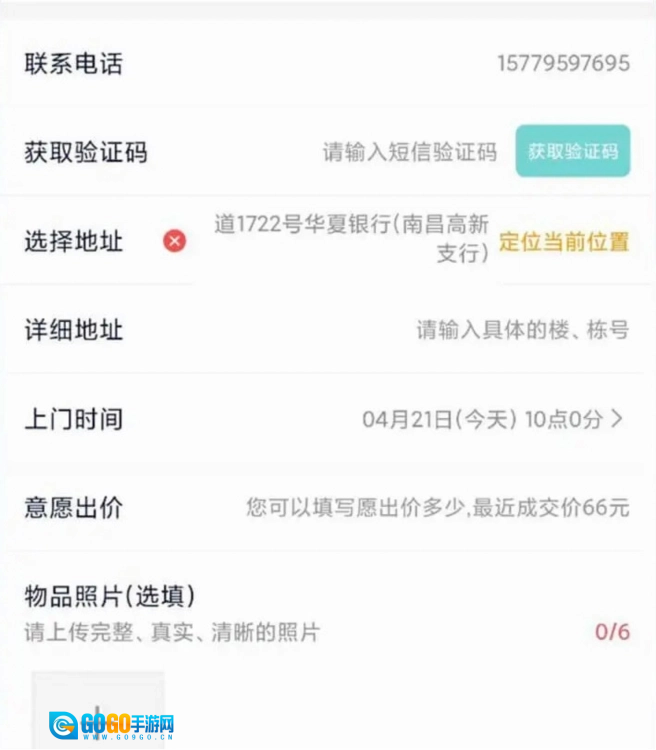Viewport: 656px width, 750px height.
Task: Tap 定位当前位置 to locate current position
Action: (564, 242)
